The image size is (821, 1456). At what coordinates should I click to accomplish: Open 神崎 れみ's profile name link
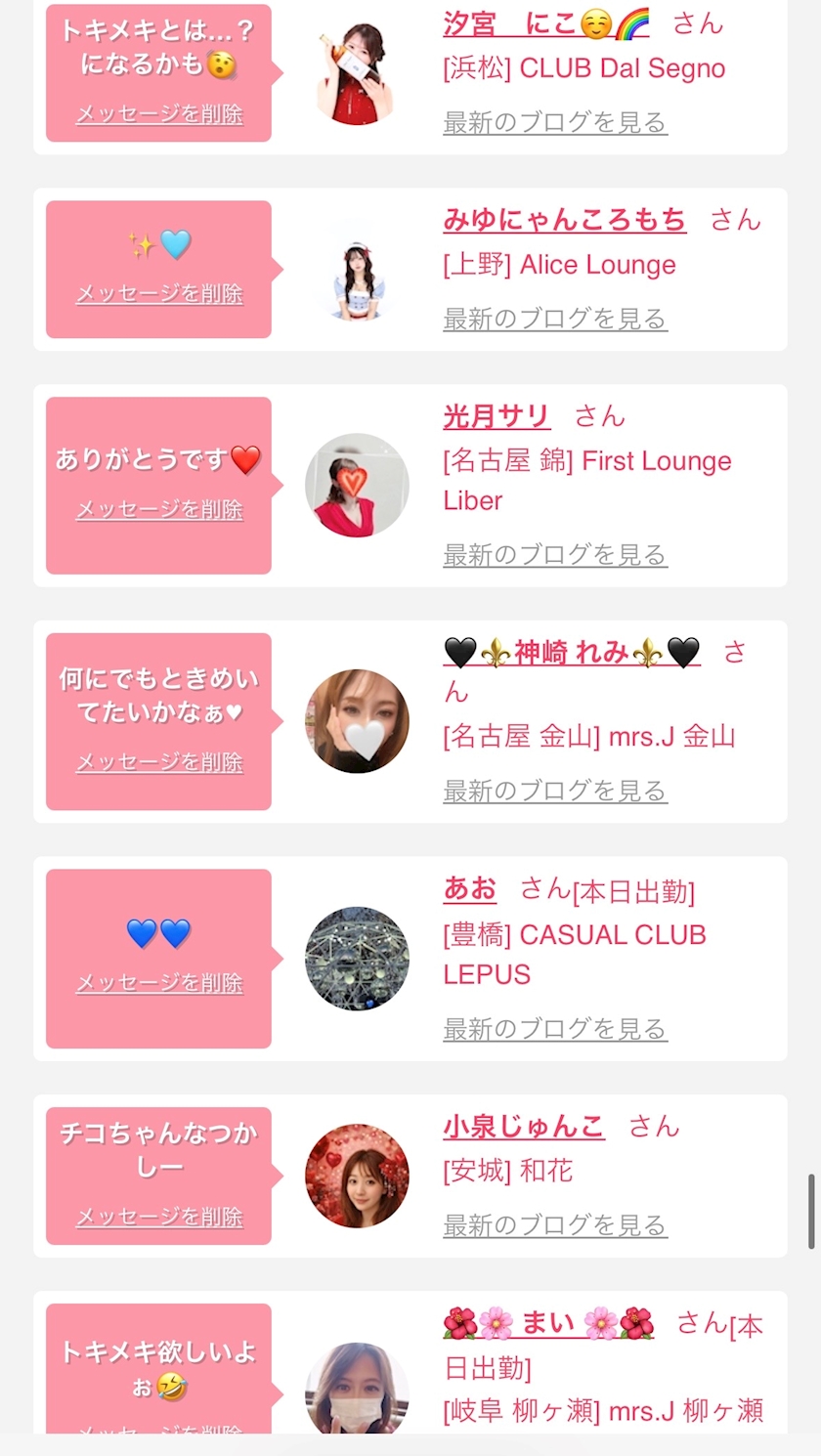[x=572, y=652]
